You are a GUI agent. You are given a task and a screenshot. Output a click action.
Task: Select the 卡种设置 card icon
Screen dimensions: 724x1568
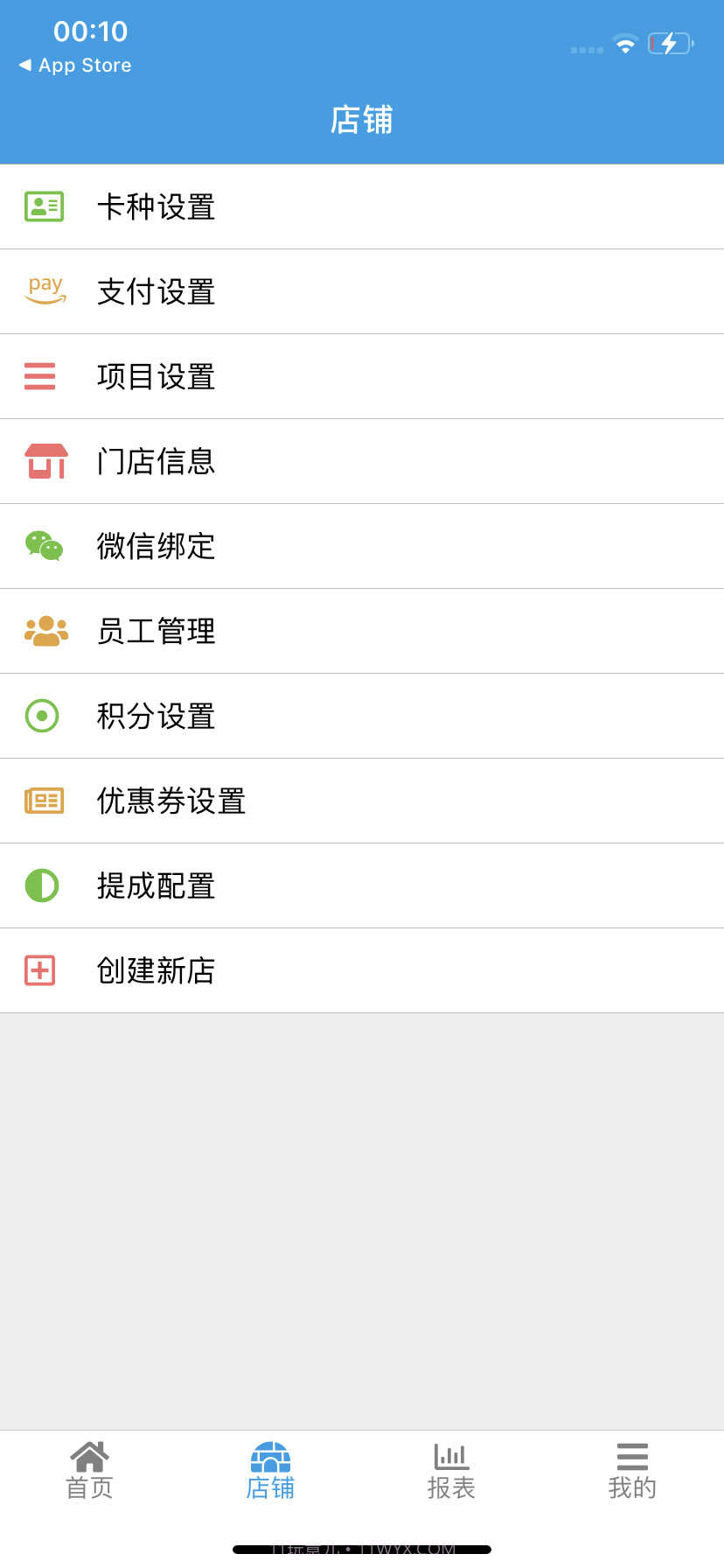pos(45,206)
